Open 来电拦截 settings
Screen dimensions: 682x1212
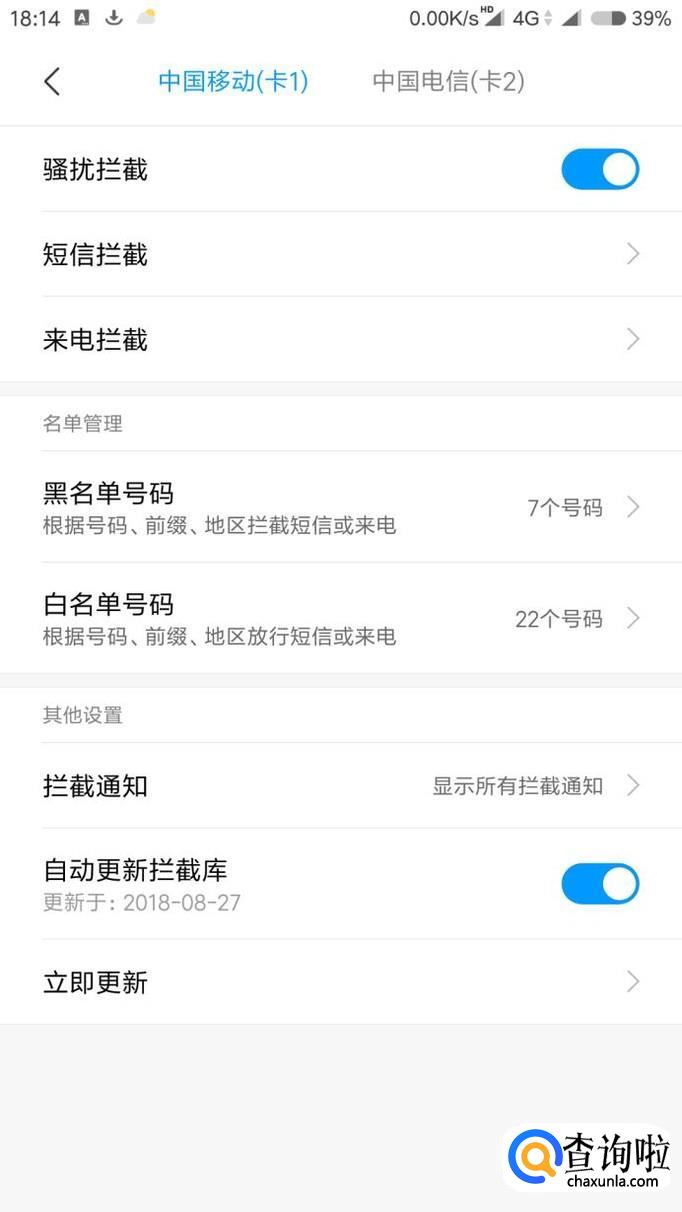340,340
